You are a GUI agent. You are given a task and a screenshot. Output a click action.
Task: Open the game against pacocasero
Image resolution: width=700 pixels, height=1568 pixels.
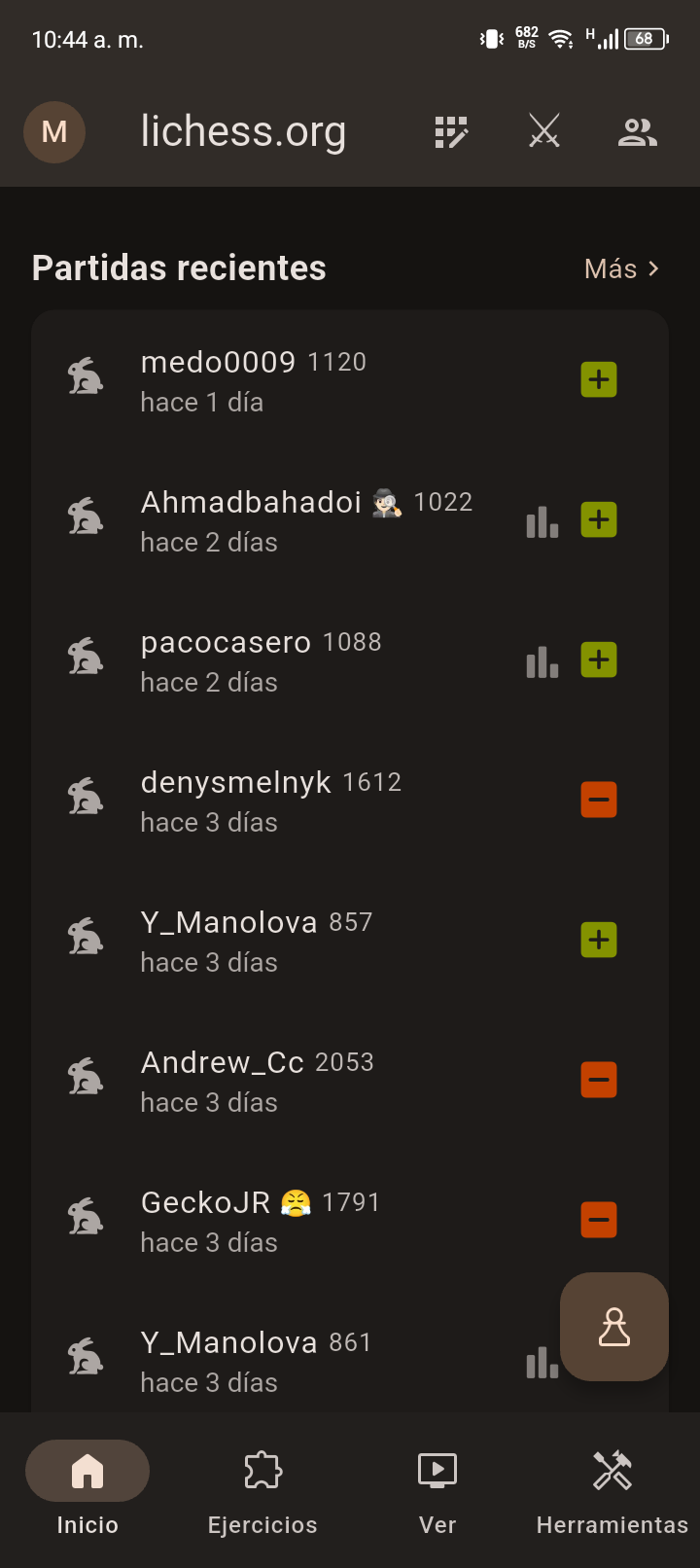tap(350, 660)
